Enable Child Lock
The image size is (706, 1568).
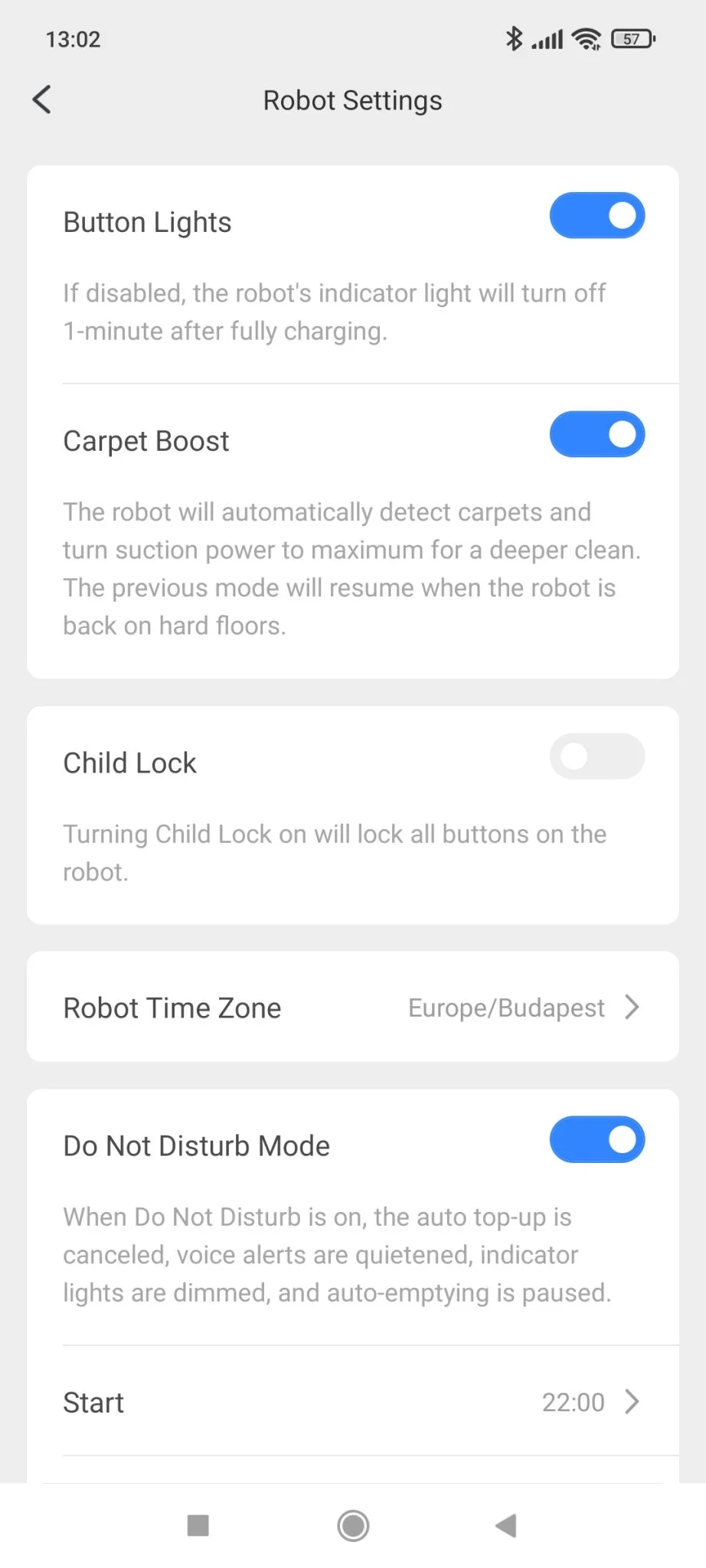click(597, 756)
